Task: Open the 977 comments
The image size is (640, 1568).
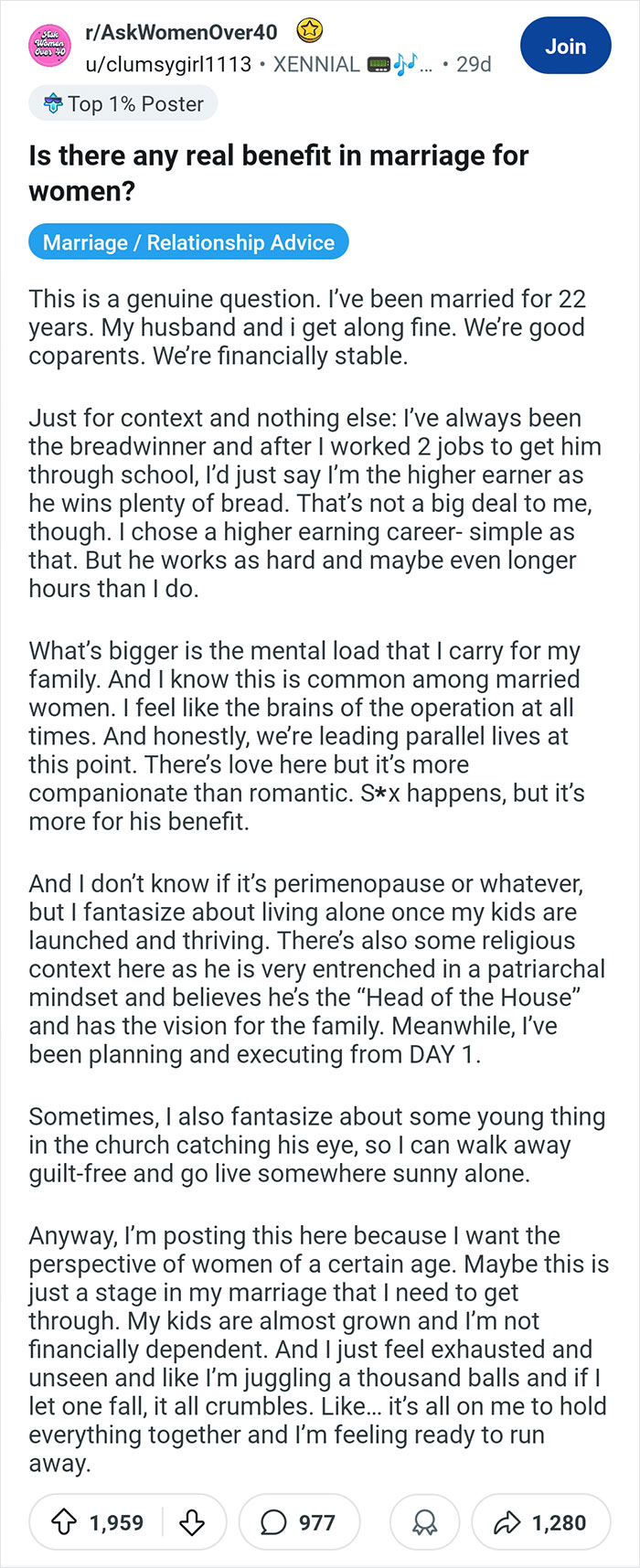Action: (299, 1522)
